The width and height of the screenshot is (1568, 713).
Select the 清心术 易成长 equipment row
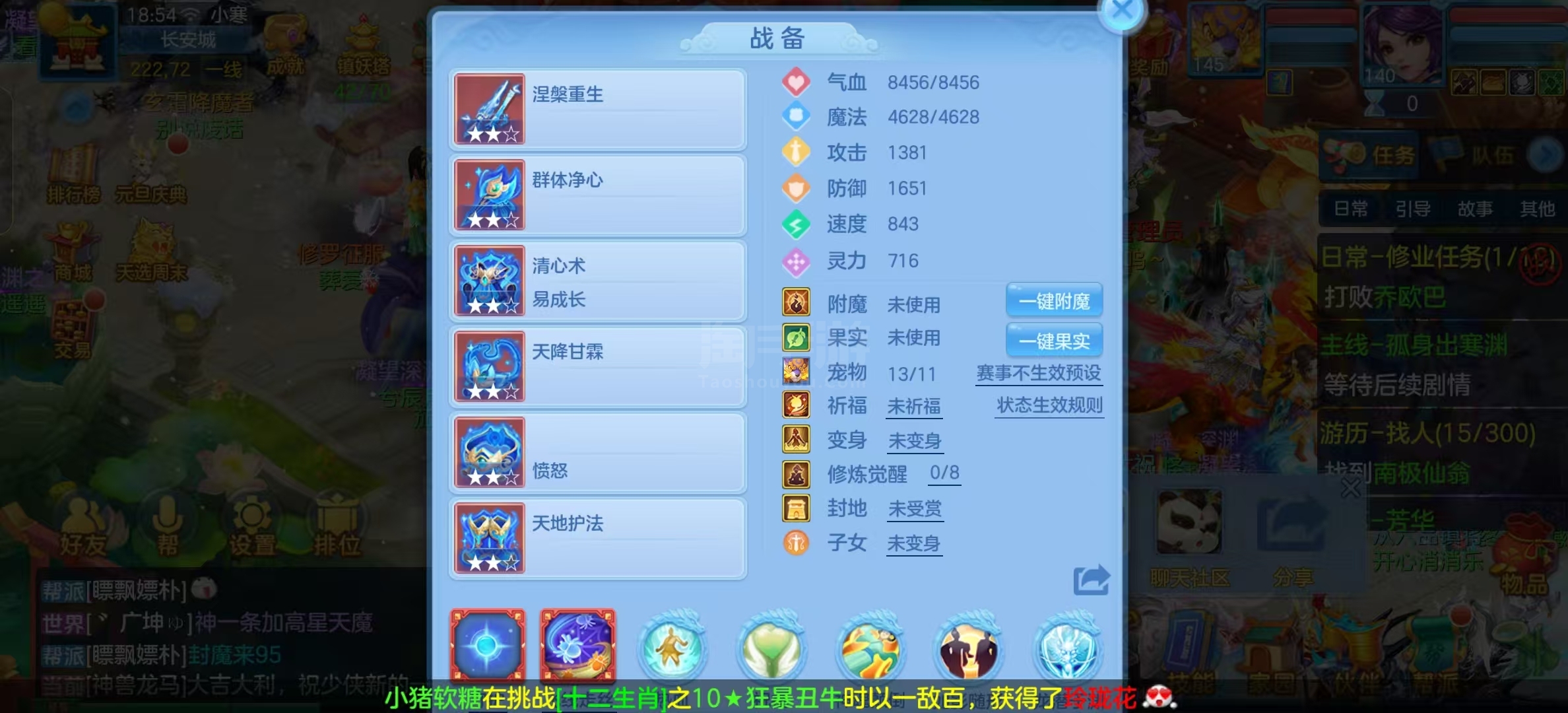[x=598, y=281]
